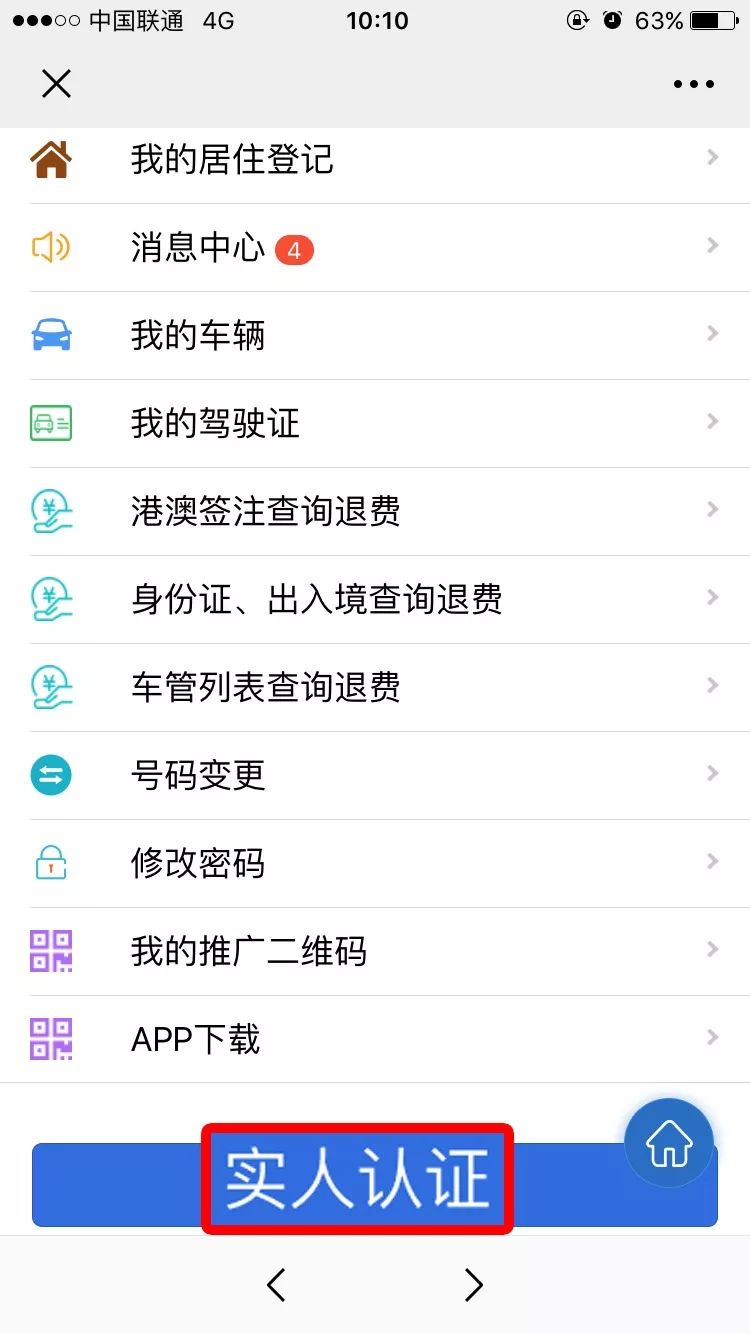
Task: Select the car icon next to 我的车辆
Action: [x=50, y=334]
